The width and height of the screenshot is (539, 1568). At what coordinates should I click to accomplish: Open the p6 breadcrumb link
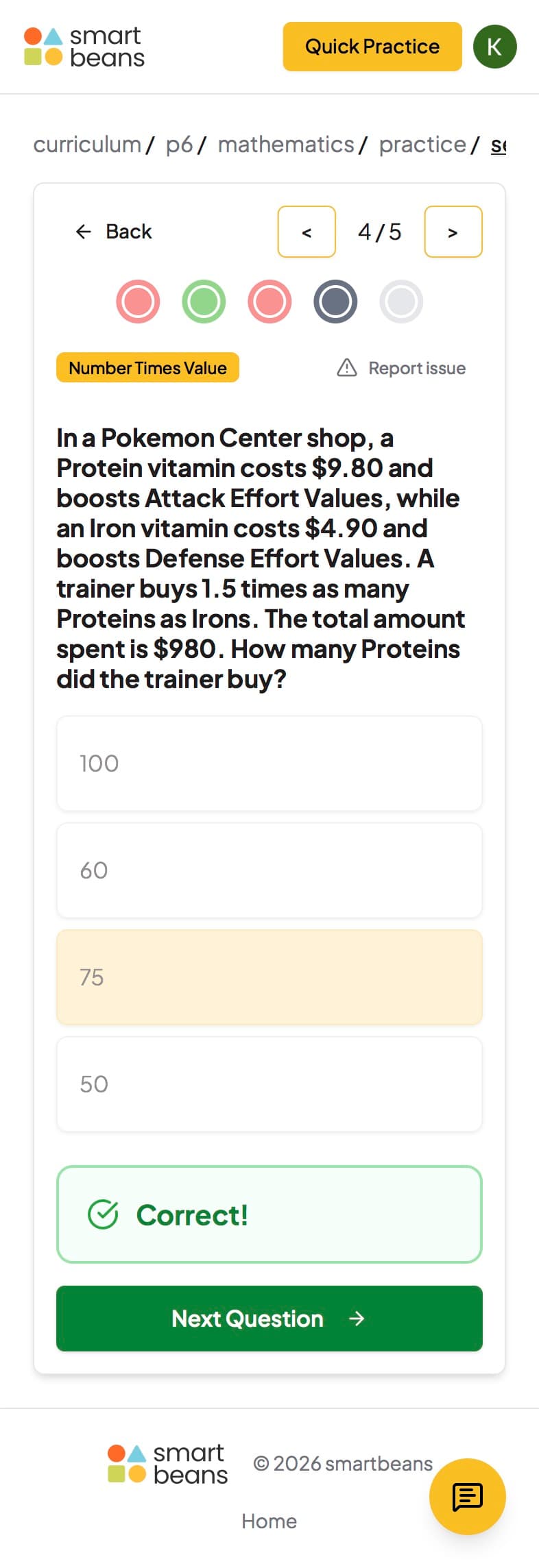pos(179,145)
